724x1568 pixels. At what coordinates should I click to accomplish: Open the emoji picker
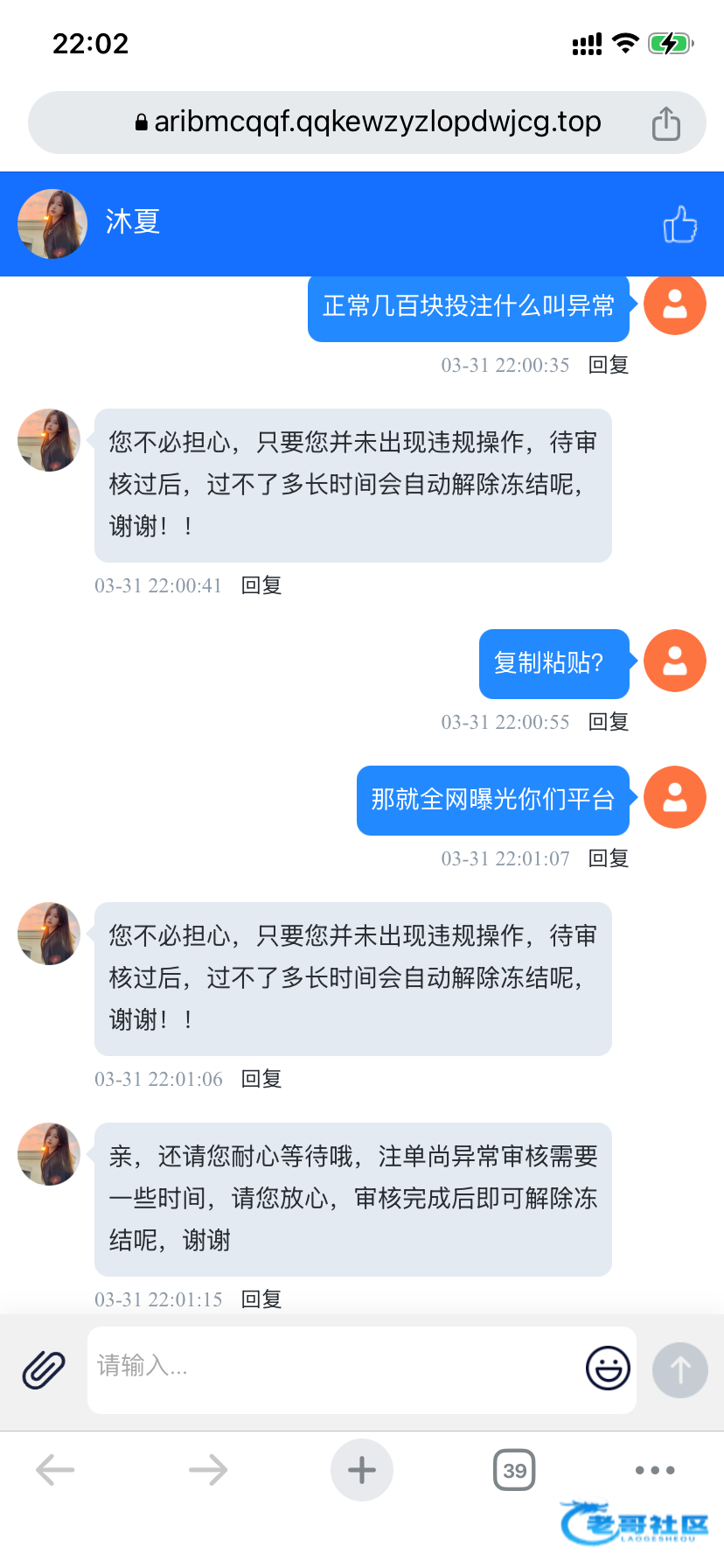608,1368
